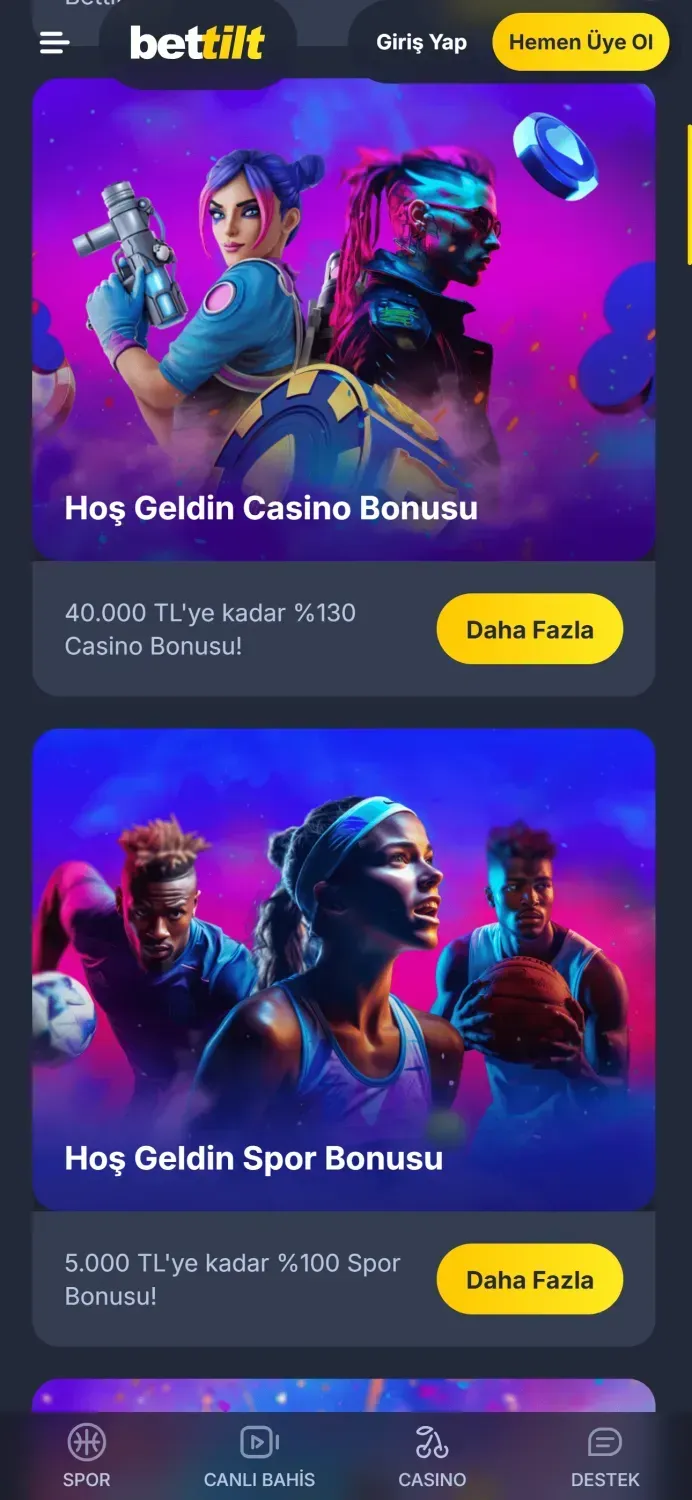Screen dimensions: 692x1500
Task: Select the Casino tab
Action: [432, 1456]
